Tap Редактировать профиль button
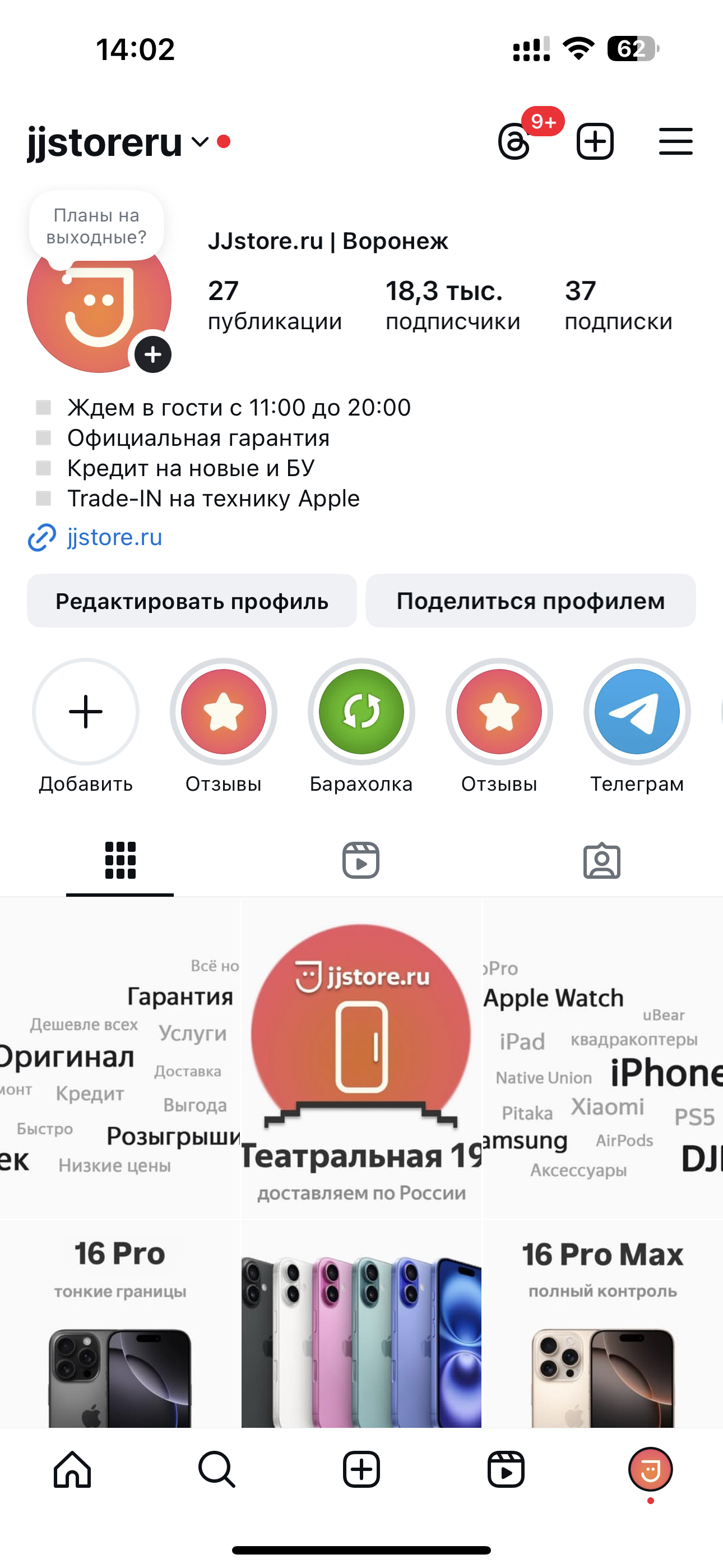 coord(192,601)
